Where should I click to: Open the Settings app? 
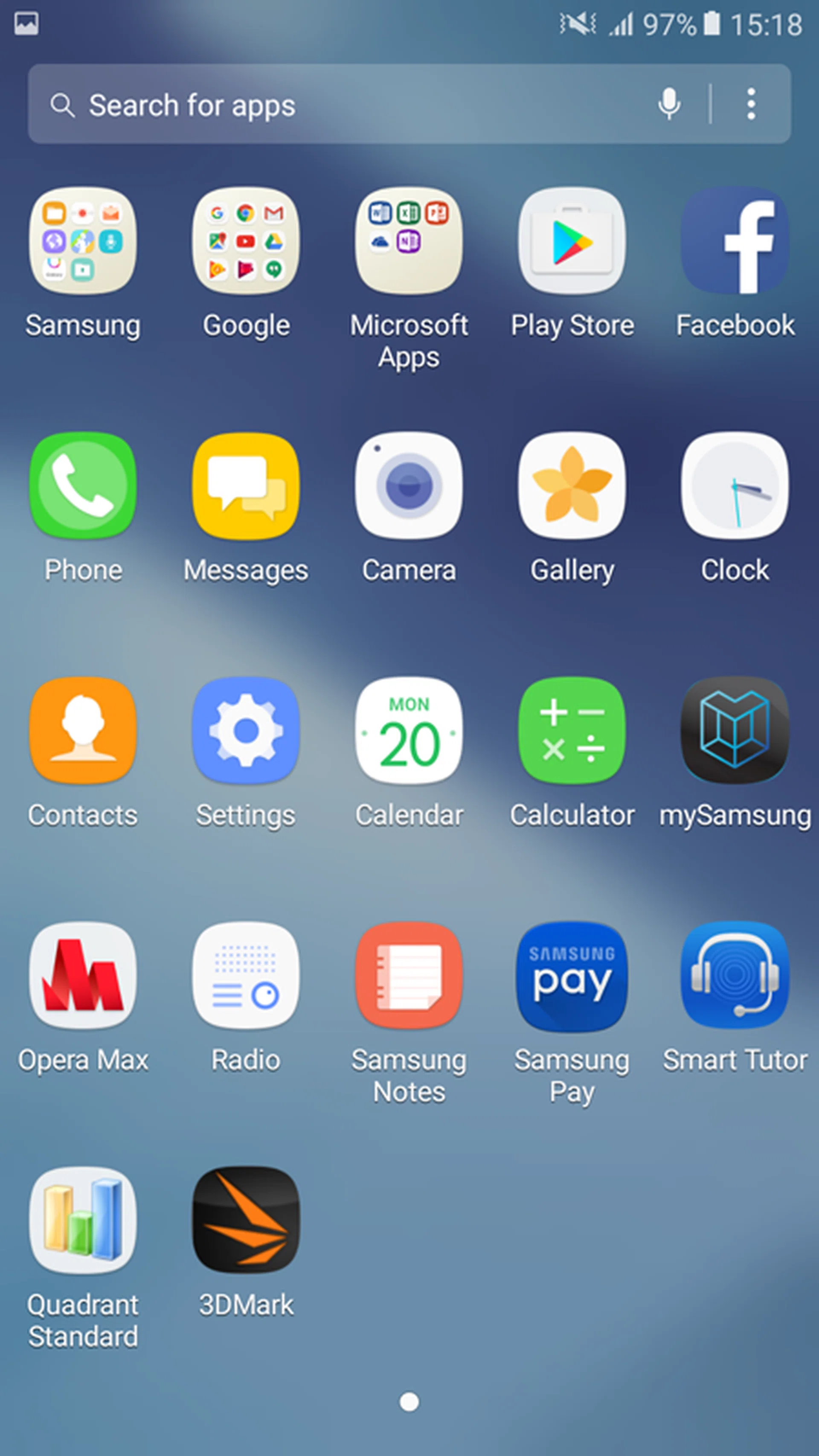(x=246, y=731)
